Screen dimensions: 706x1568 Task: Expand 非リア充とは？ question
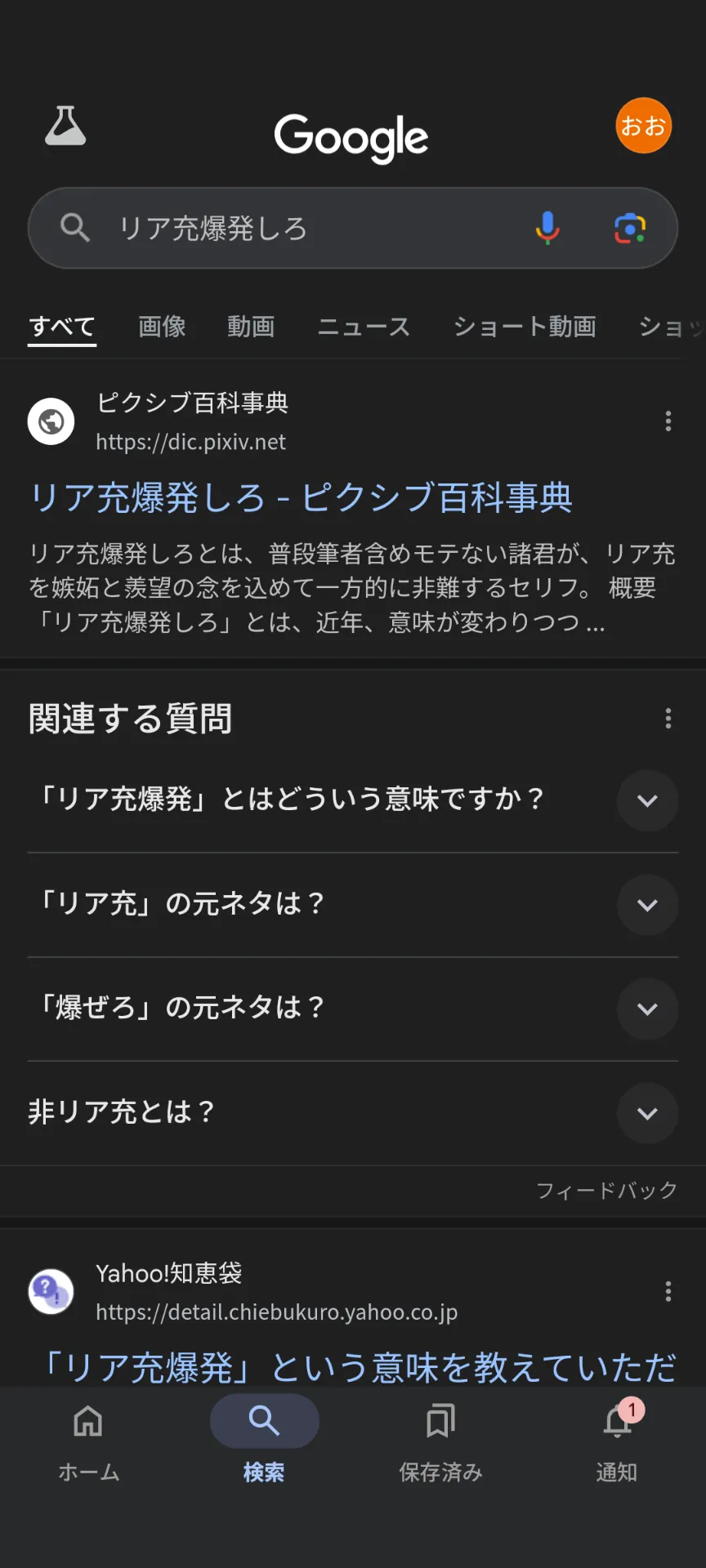pyautogui.click(x=647, y=1113)
